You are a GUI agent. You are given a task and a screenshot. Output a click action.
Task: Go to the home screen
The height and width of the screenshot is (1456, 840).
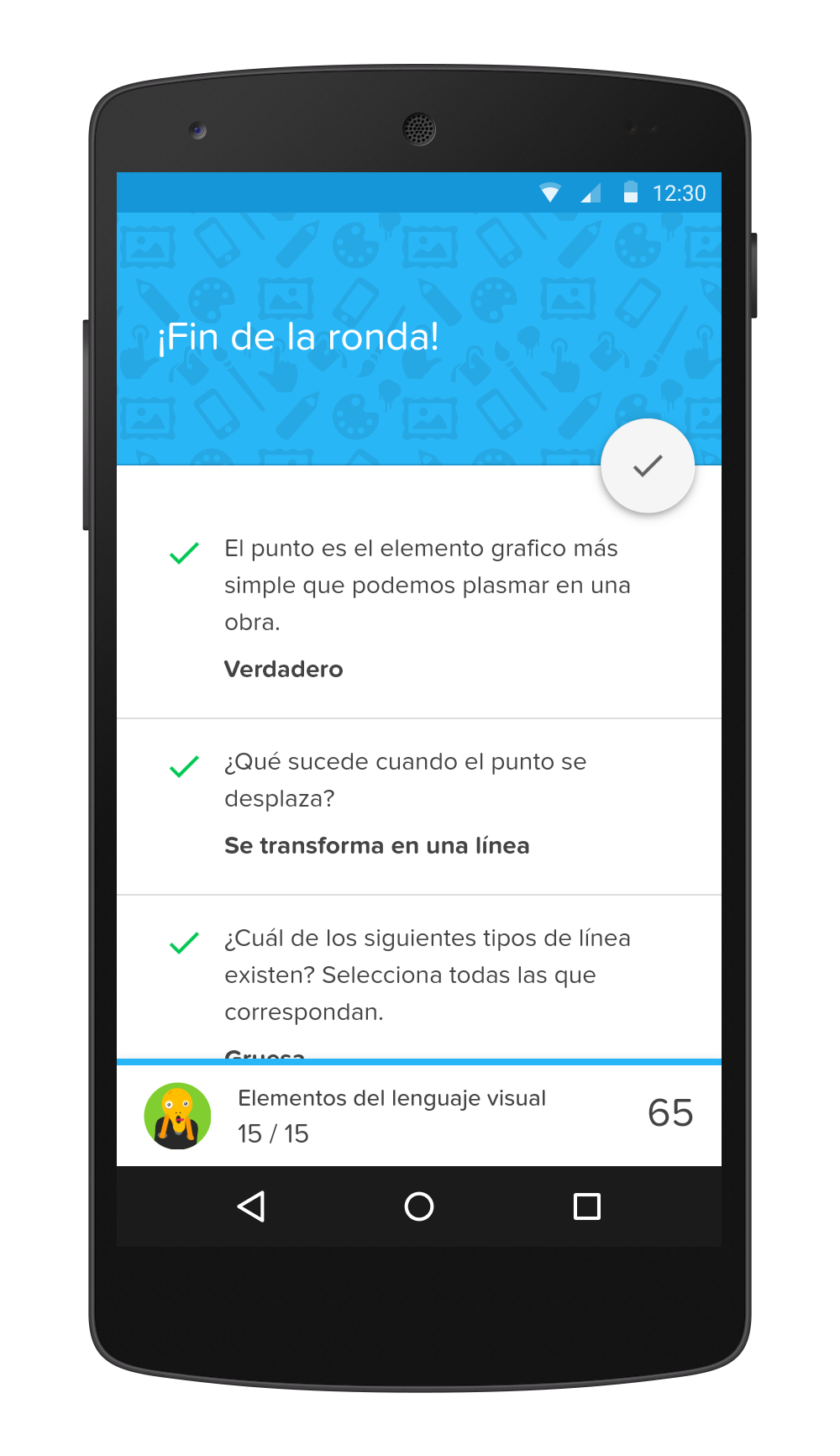click(x=419, y=1206)
